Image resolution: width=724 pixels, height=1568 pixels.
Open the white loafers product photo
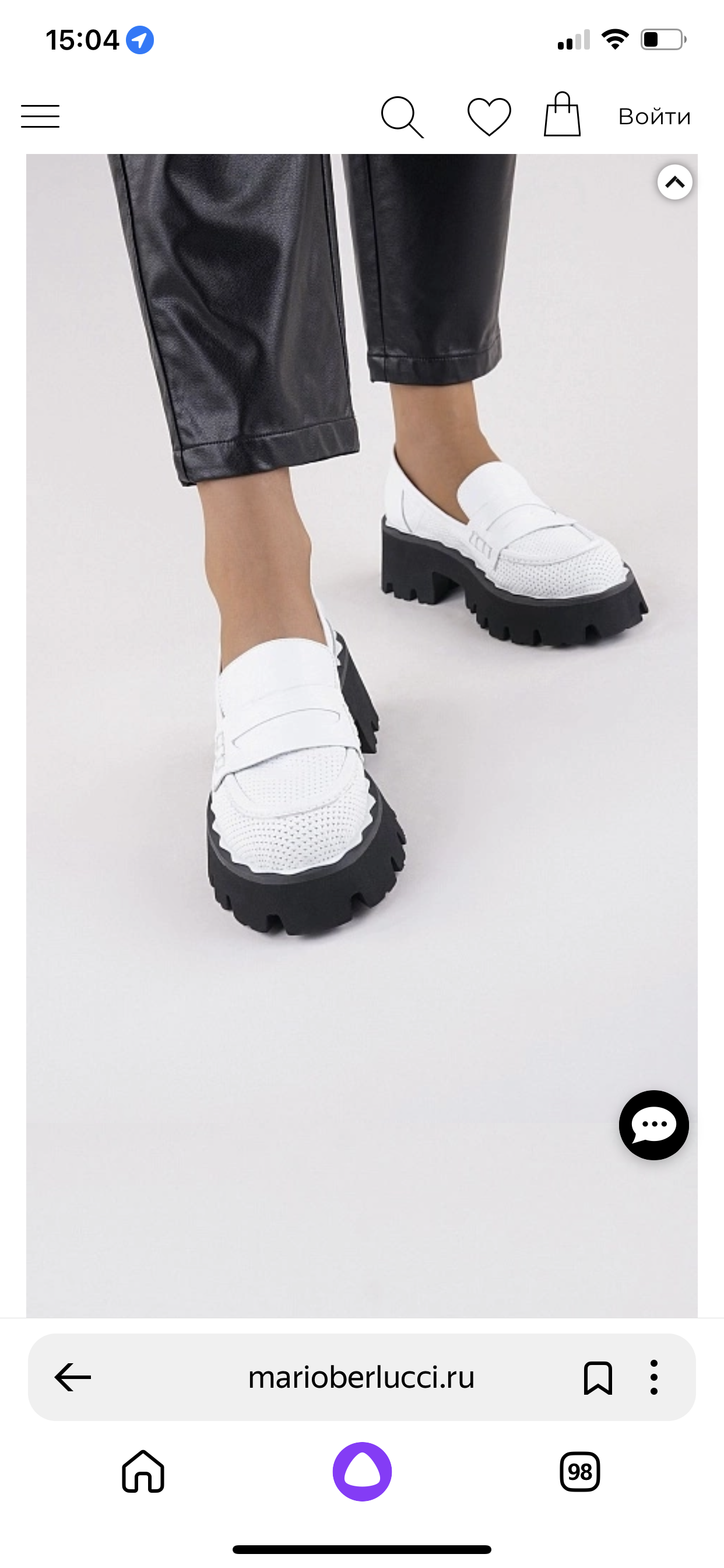361,734
